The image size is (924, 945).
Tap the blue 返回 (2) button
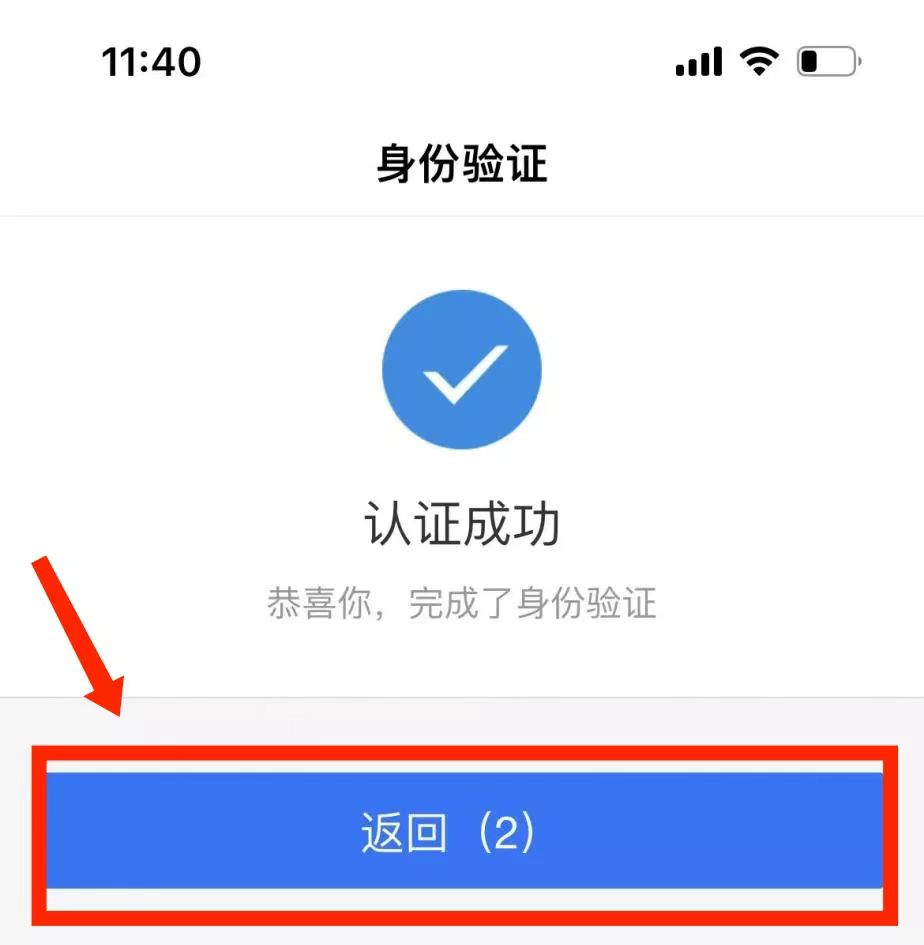tap(462, 831)
